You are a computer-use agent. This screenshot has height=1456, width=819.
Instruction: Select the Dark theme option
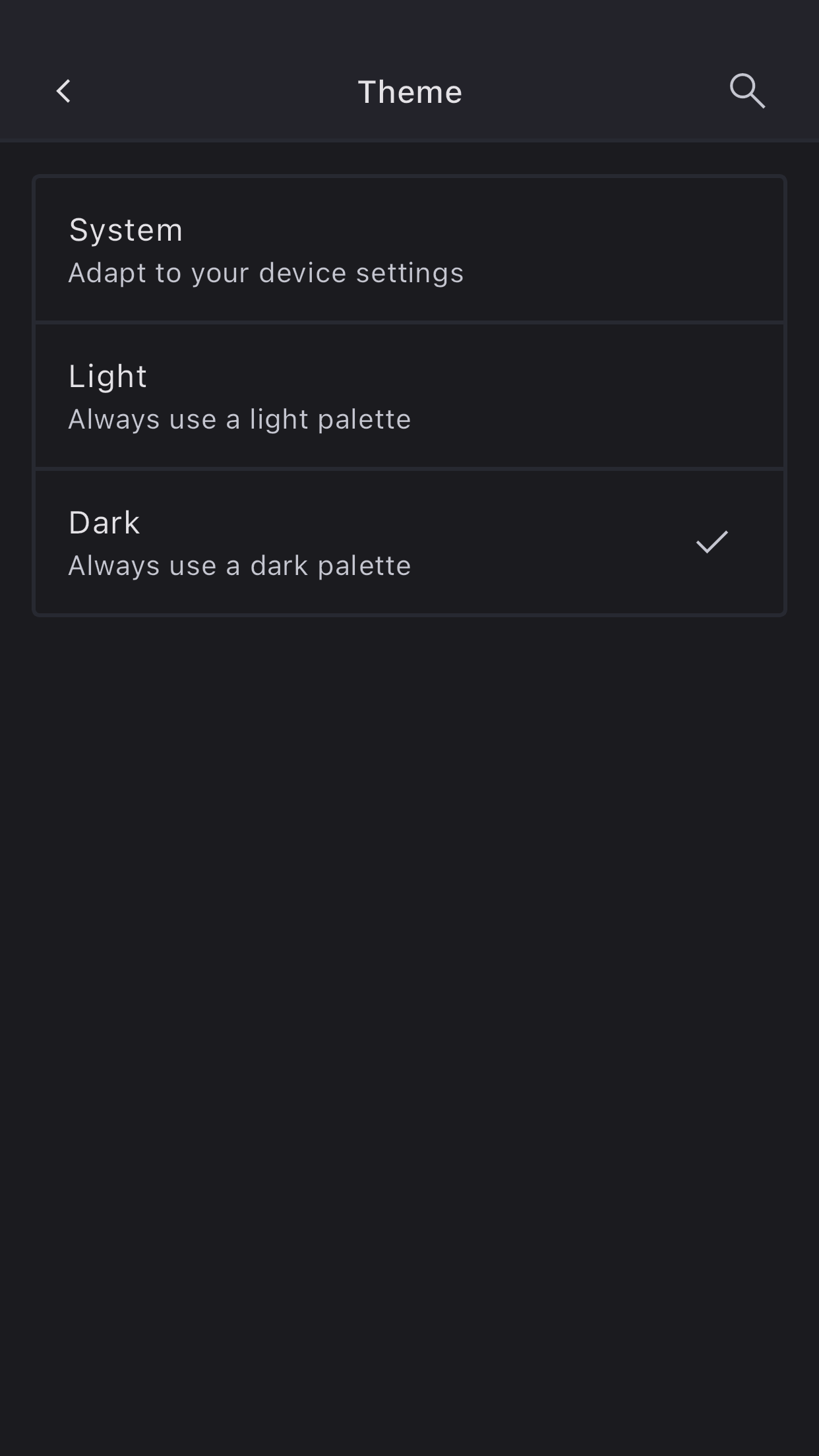click(409, 542)
